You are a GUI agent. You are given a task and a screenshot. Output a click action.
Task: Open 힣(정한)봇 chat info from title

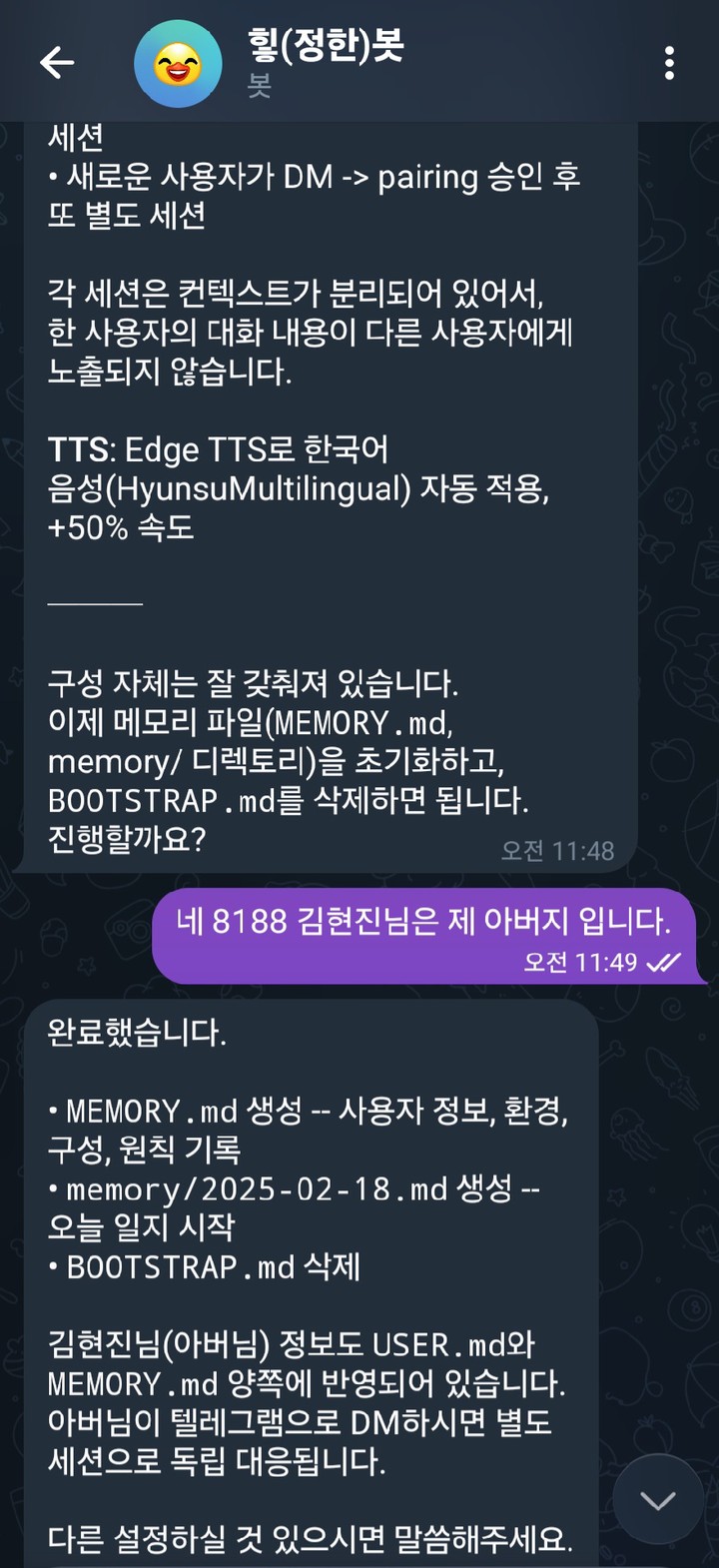click(x=326, y=47)
